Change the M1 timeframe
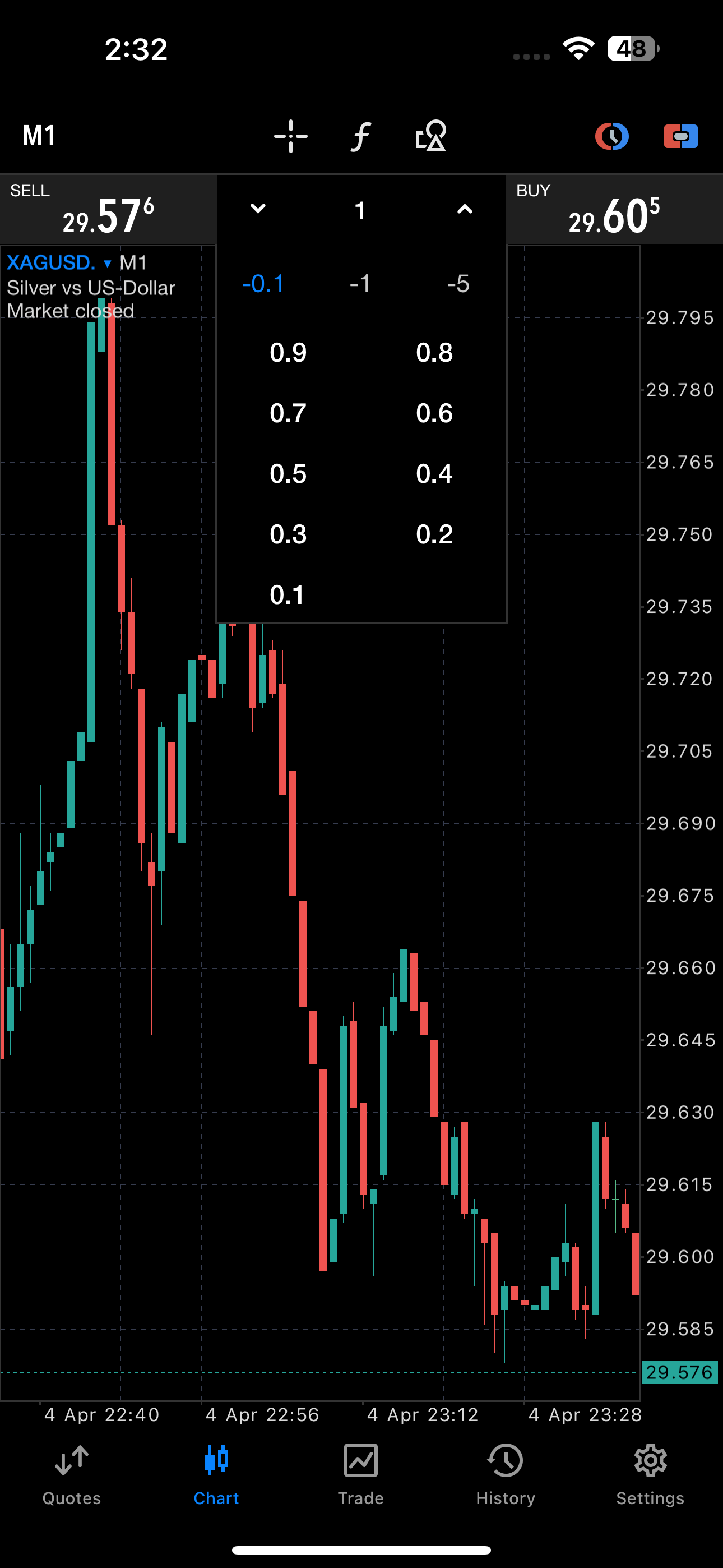Viewport: 723px width, 1568px height. (x=40, y=135)
